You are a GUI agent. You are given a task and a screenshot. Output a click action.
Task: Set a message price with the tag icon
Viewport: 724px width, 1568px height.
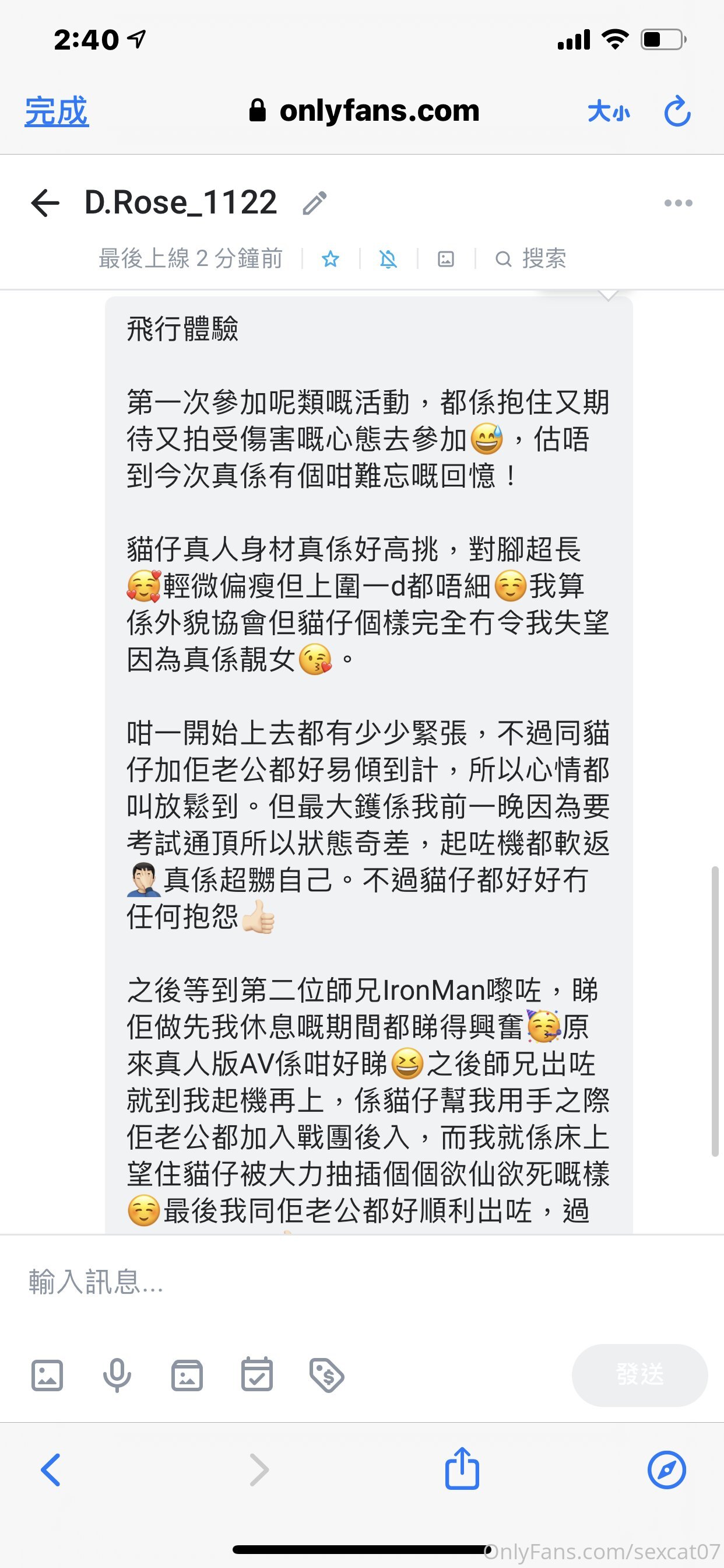pos(326,1375)
